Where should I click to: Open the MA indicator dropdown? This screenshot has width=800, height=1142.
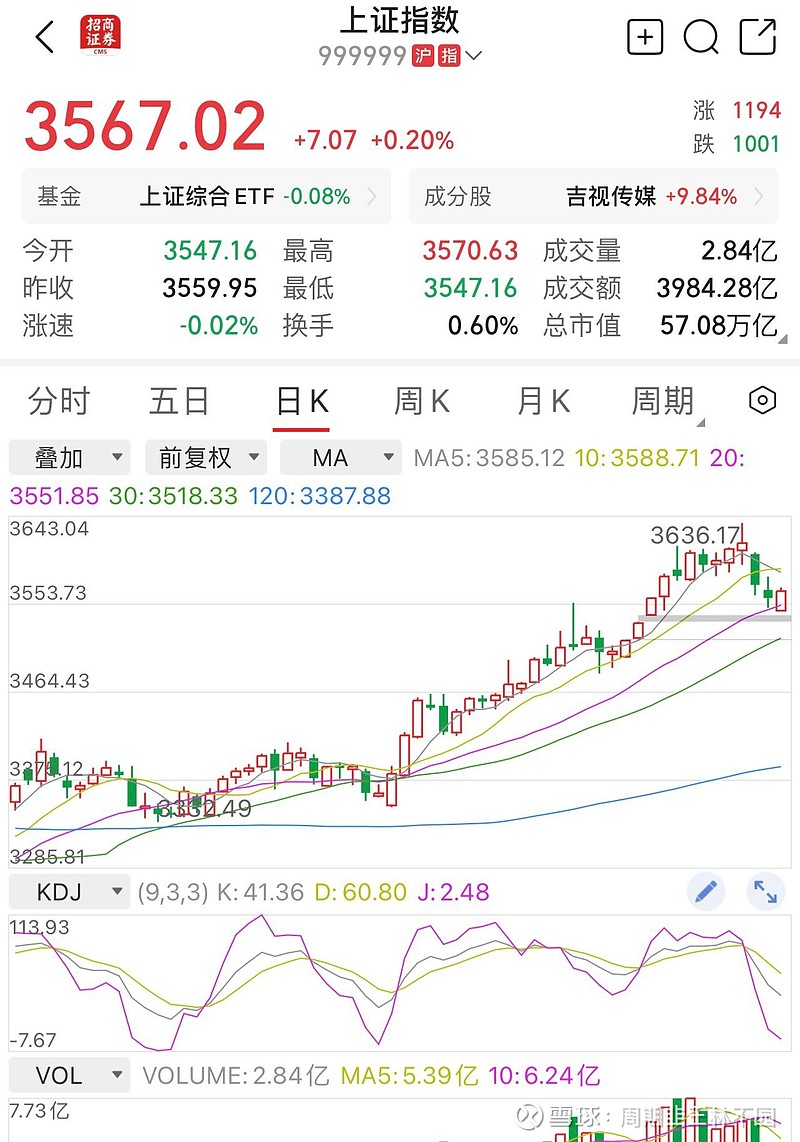(341, 458)
